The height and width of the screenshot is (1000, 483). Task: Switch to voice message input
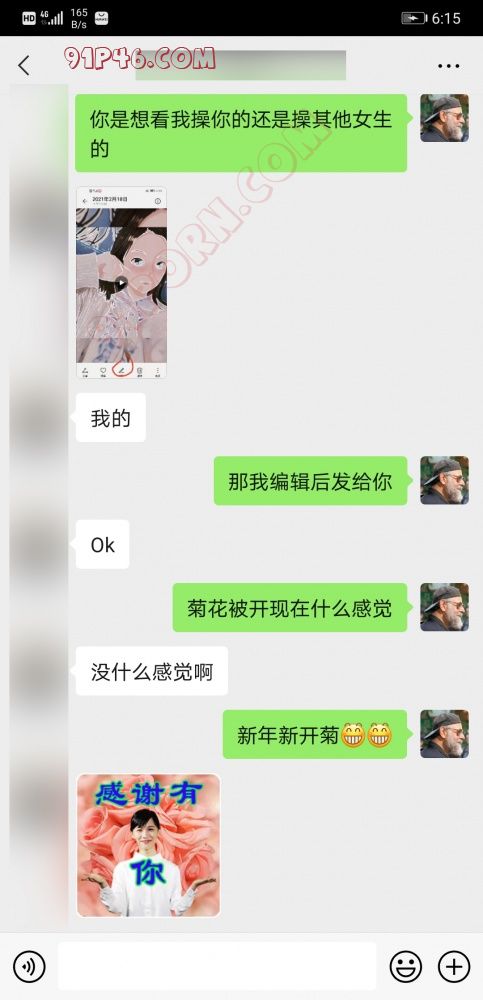[x=29, y=966]
